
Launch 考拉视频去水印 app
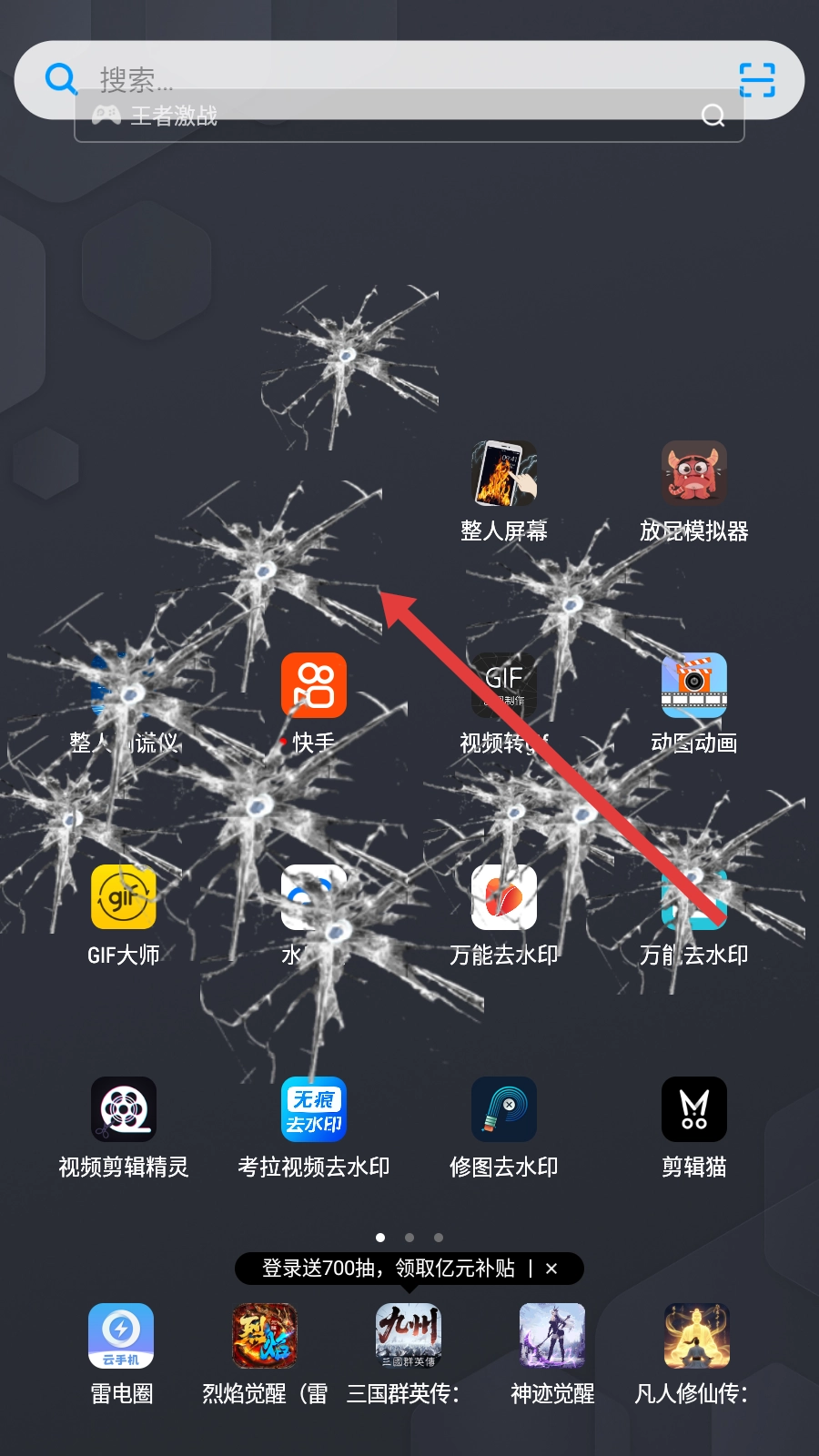pos(313,1109)
